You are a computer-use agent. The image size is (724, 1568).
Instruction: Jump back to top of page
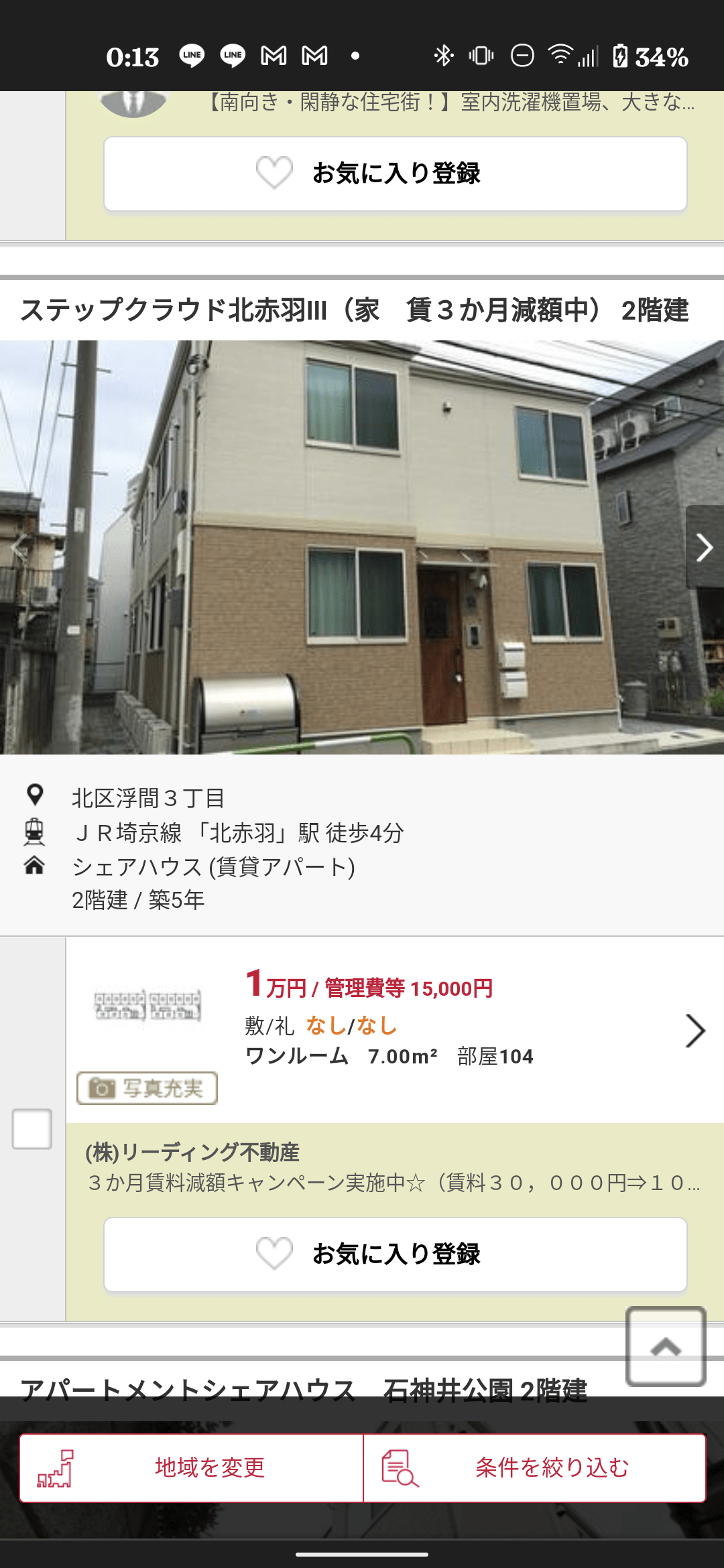point(665,1346)
